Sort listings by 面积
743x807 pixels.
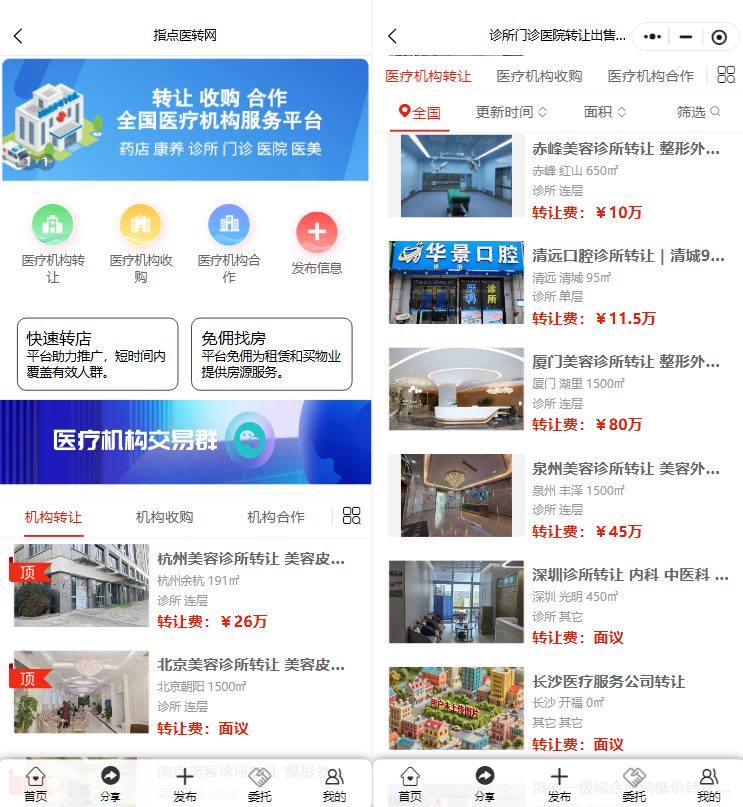pyautogui.click(x=605, y=112)
